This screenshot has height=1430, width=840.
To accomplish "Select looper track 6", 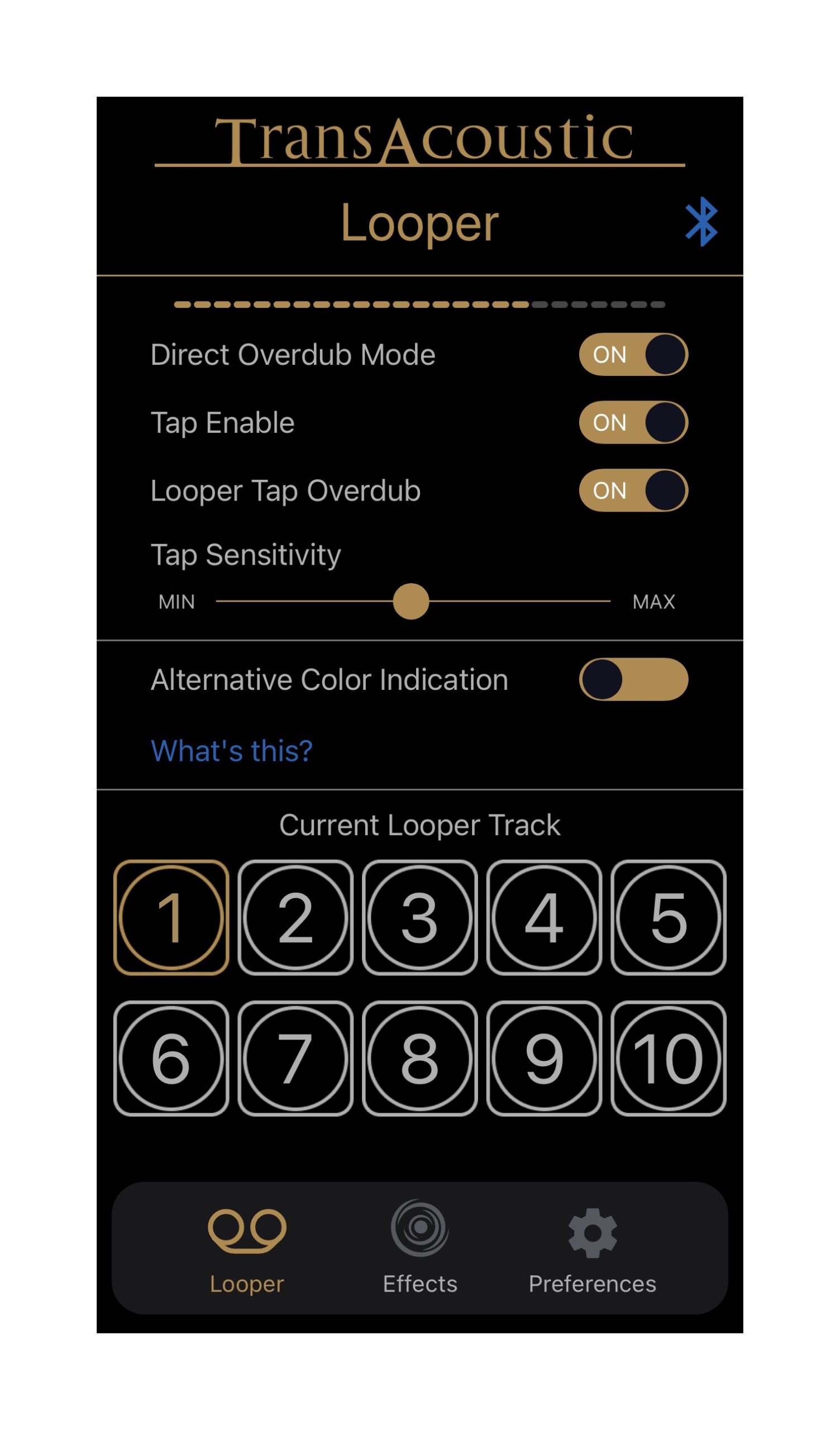I will [171, 1059].
